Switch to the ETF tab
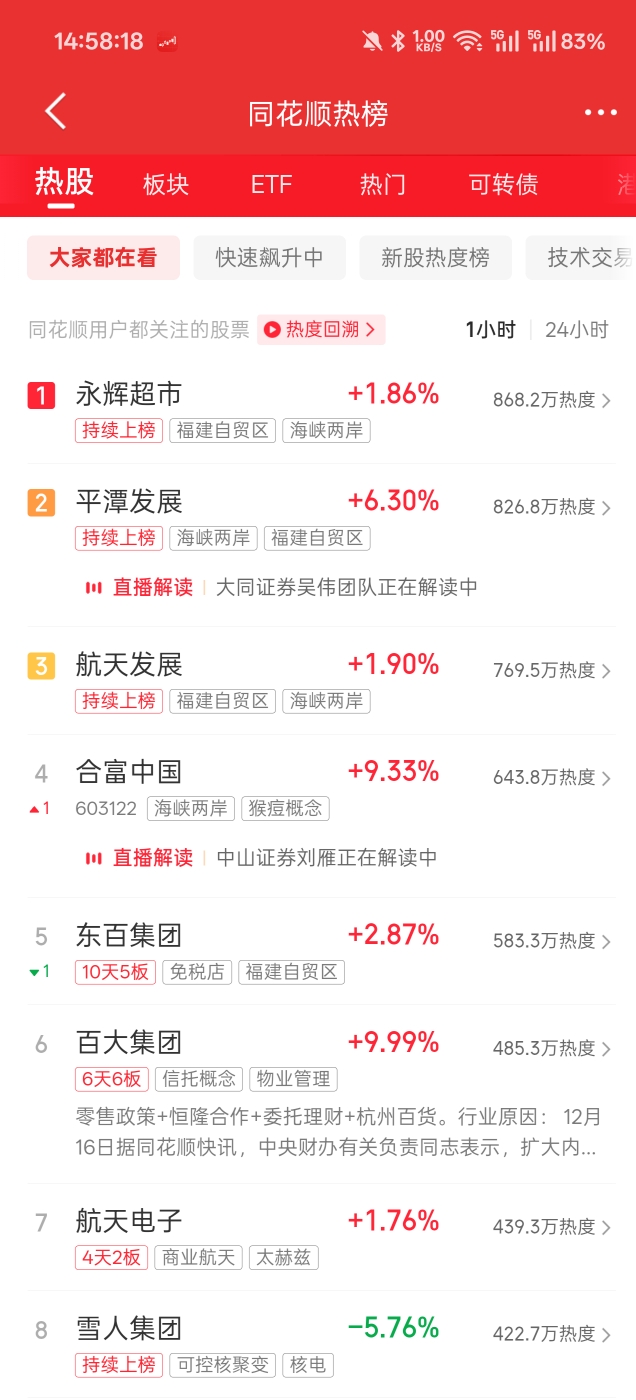This screenshot has height=1400, width=636. pyautogui.click(x=271, y=185)
